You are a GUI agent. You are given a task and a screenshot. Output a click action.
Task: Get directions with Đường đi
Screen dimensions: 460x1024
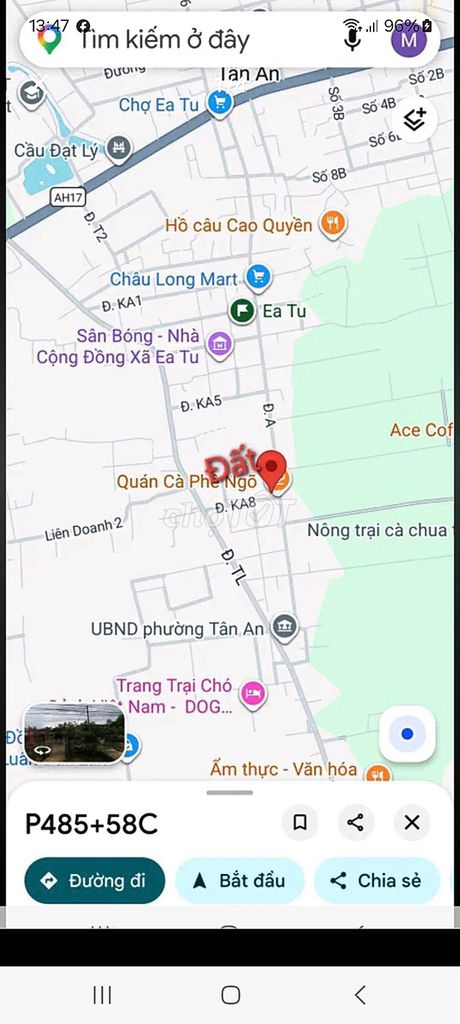pos(94,880)
